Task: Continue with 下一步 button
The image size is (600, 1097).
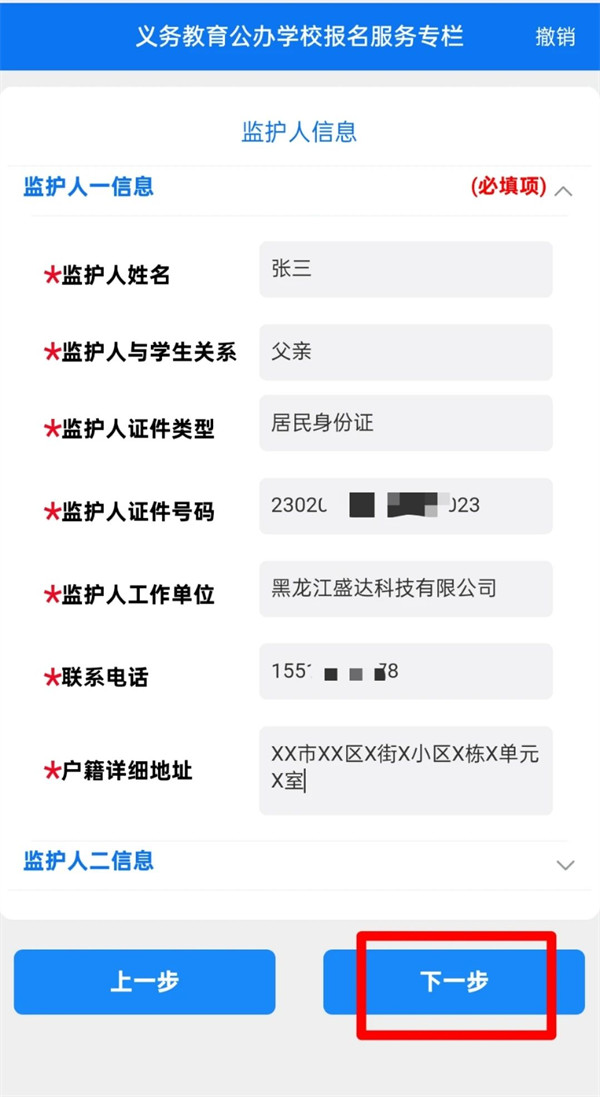Action: coord(454,982)
